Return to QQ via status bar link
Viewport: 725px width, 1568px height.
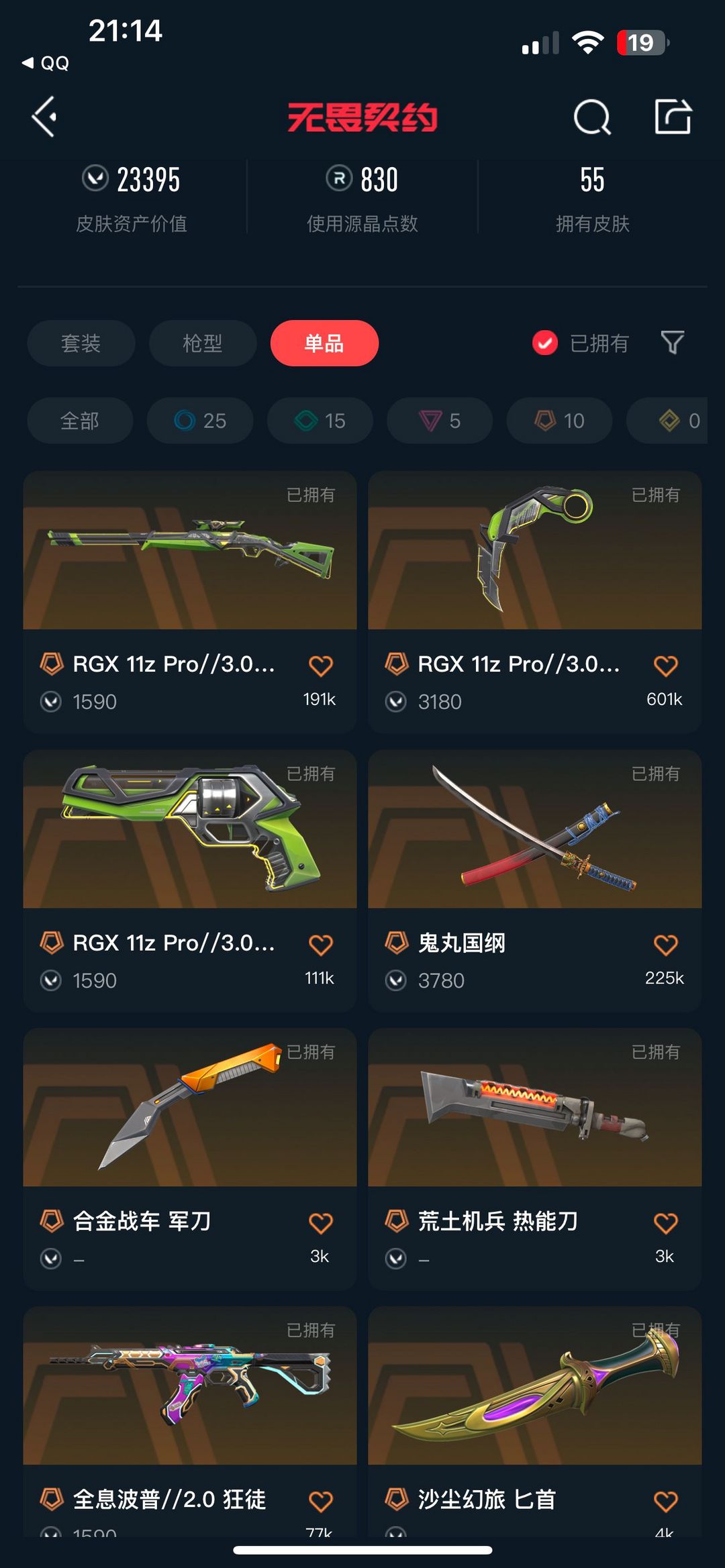coord(46,63)
